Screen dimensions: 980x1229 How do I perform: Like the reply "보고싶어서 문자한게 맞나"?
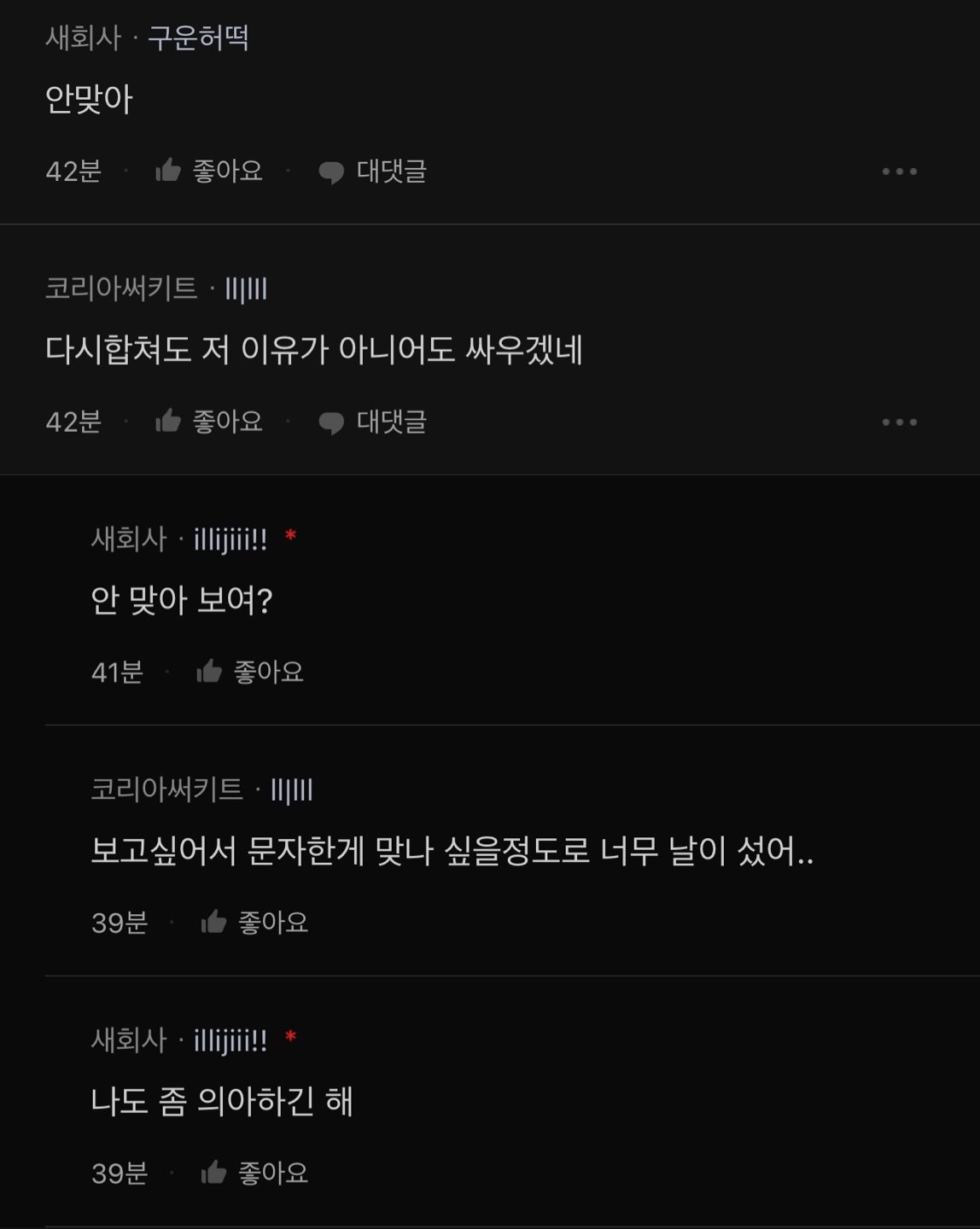(x=254, y=923)
